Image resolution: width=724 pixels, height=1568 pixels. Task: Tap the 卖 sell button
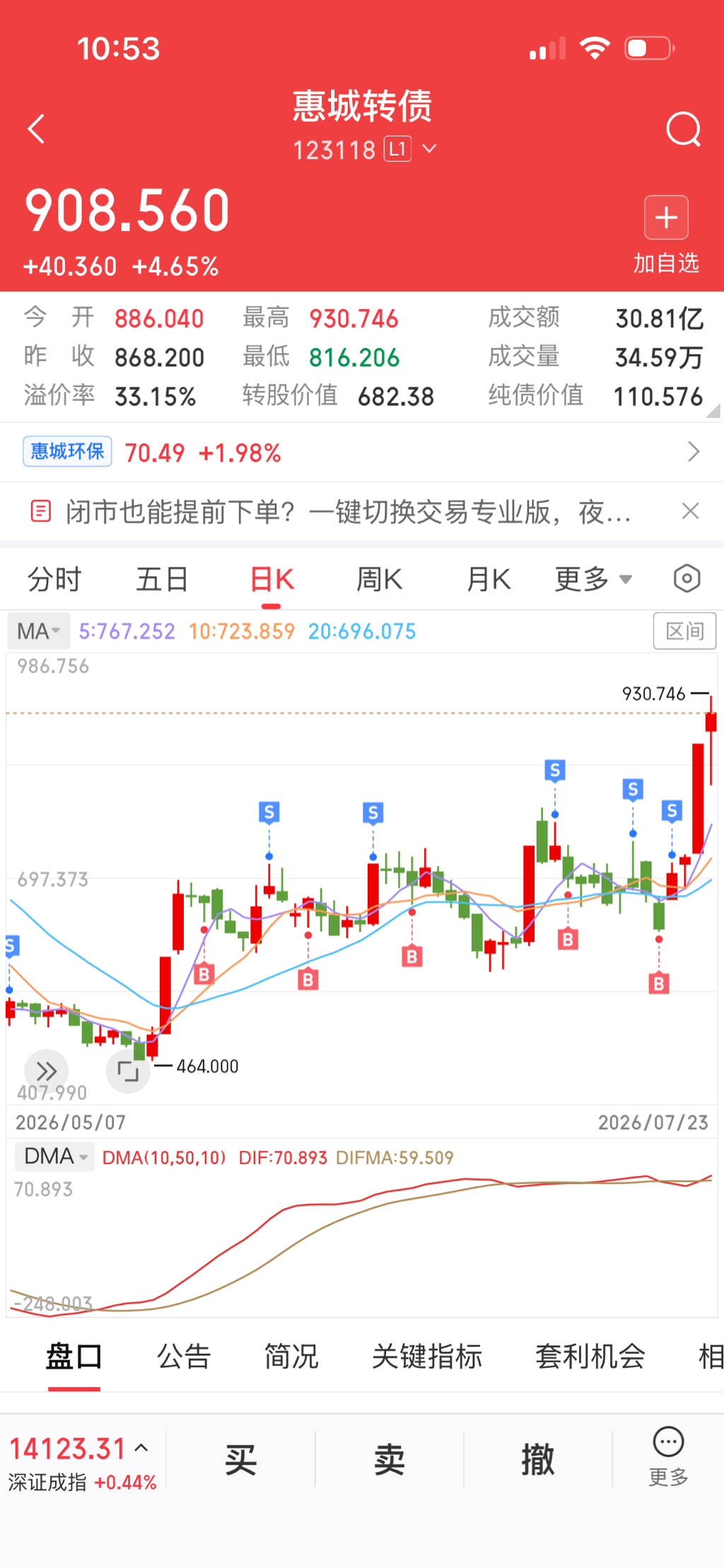390,1459
